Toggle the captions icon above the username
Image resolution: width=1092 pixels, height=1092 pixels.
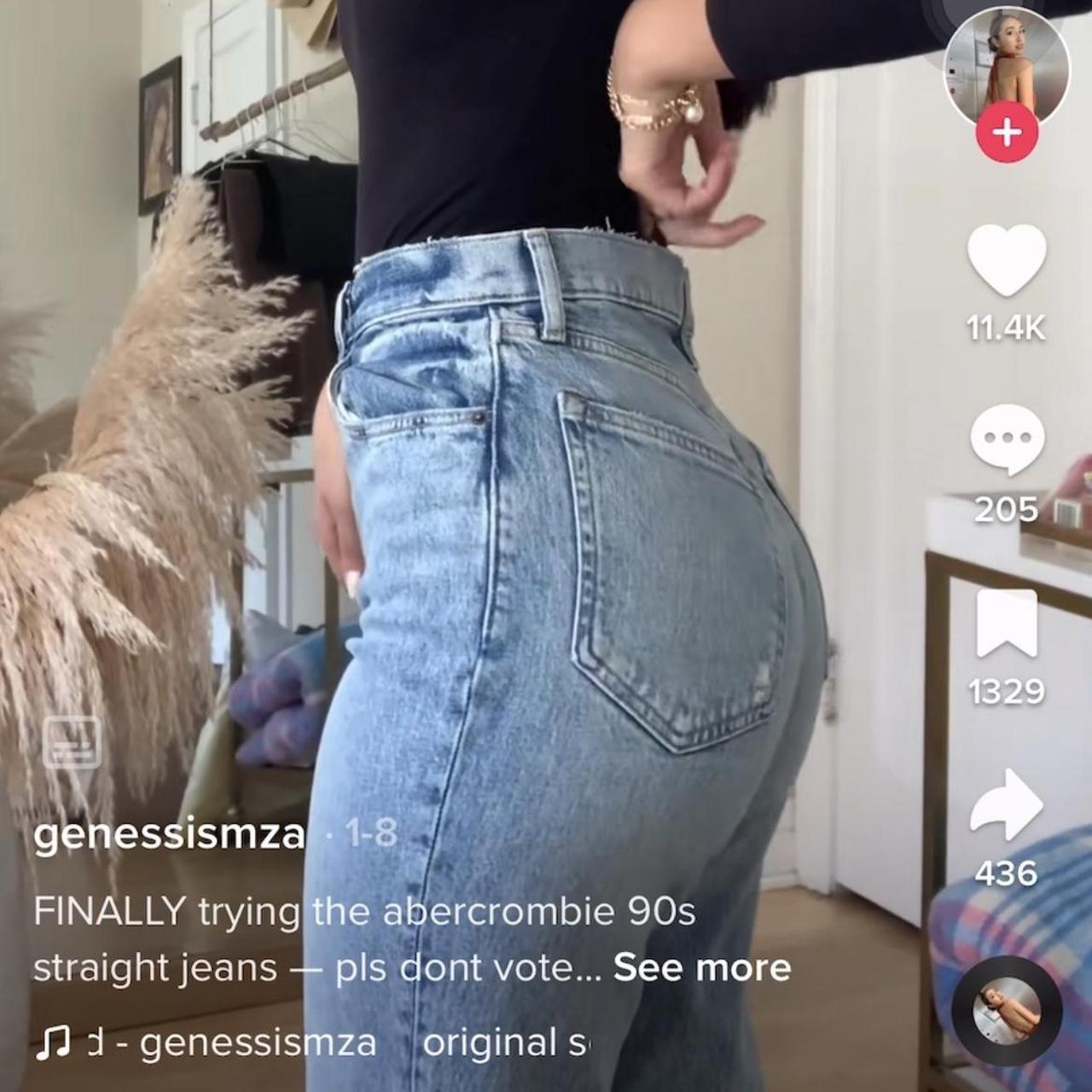tap(72, 742)
